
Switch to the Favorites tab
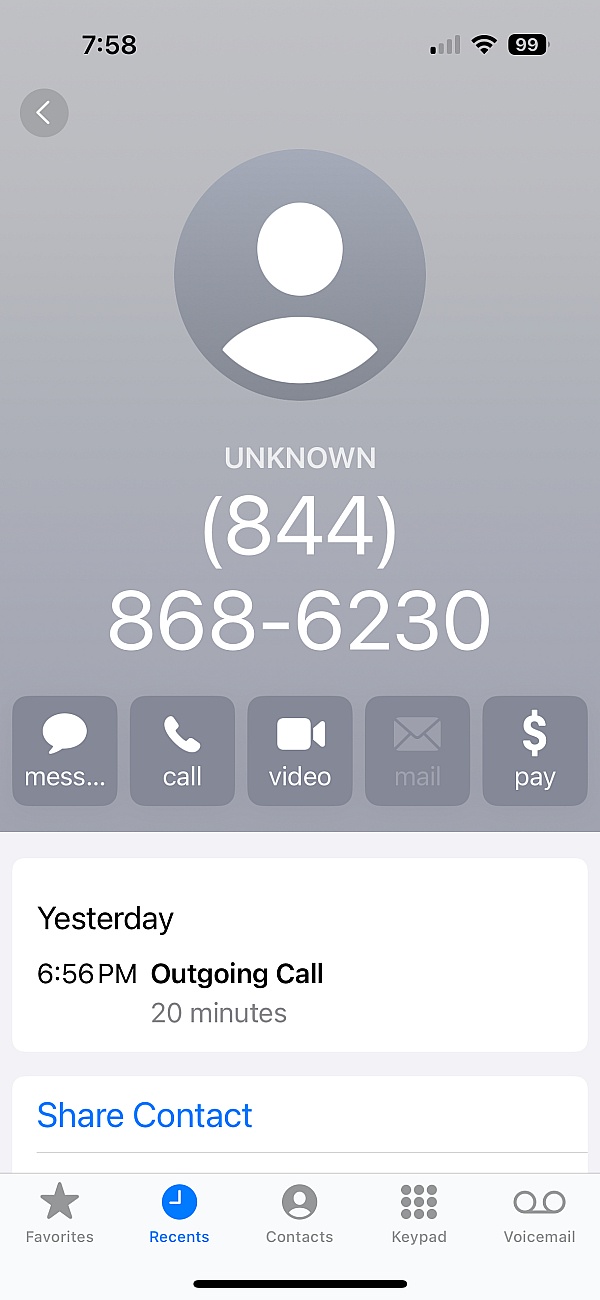[60, 1214]
